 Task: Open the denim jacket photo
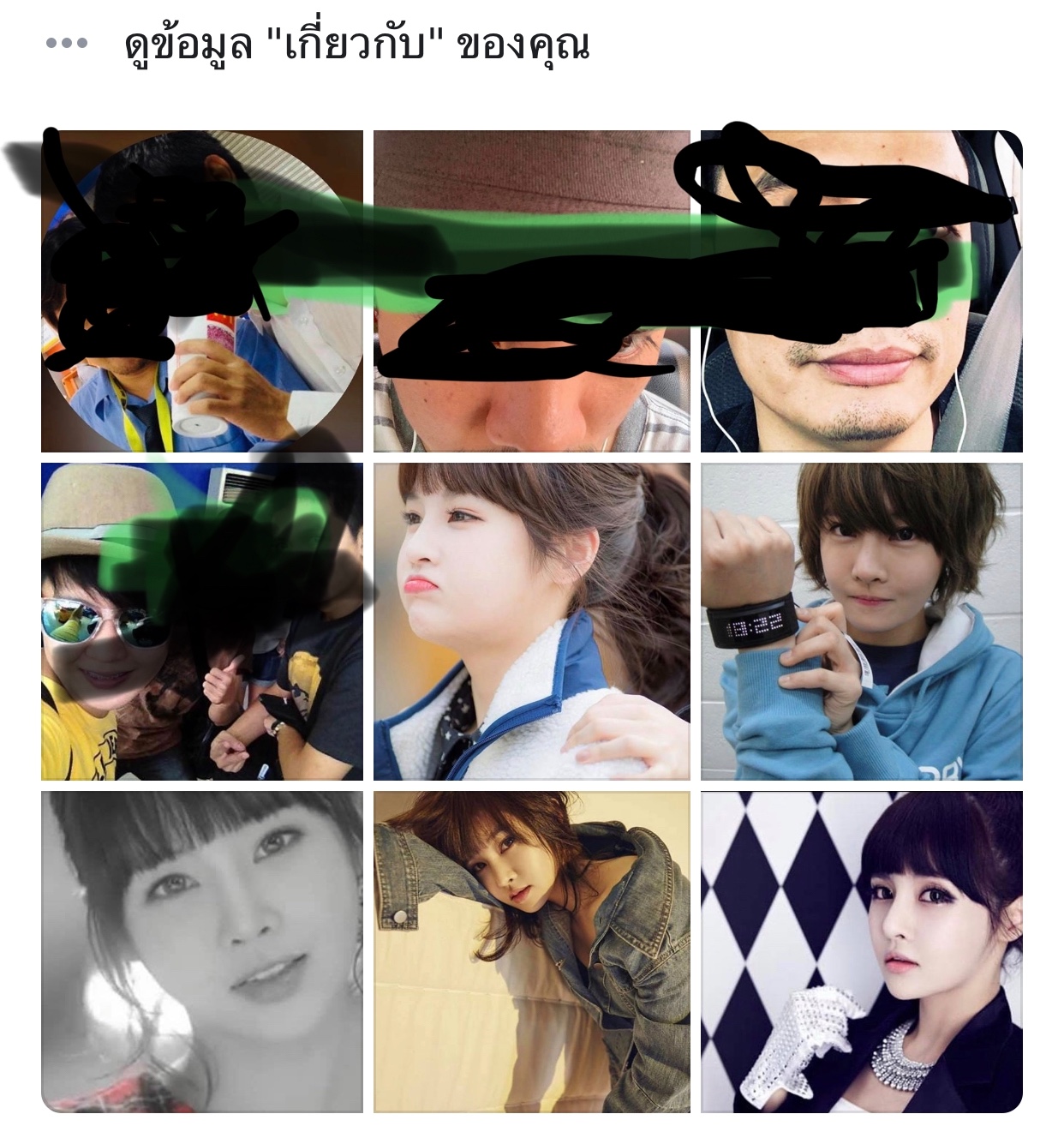click(531, 951)
